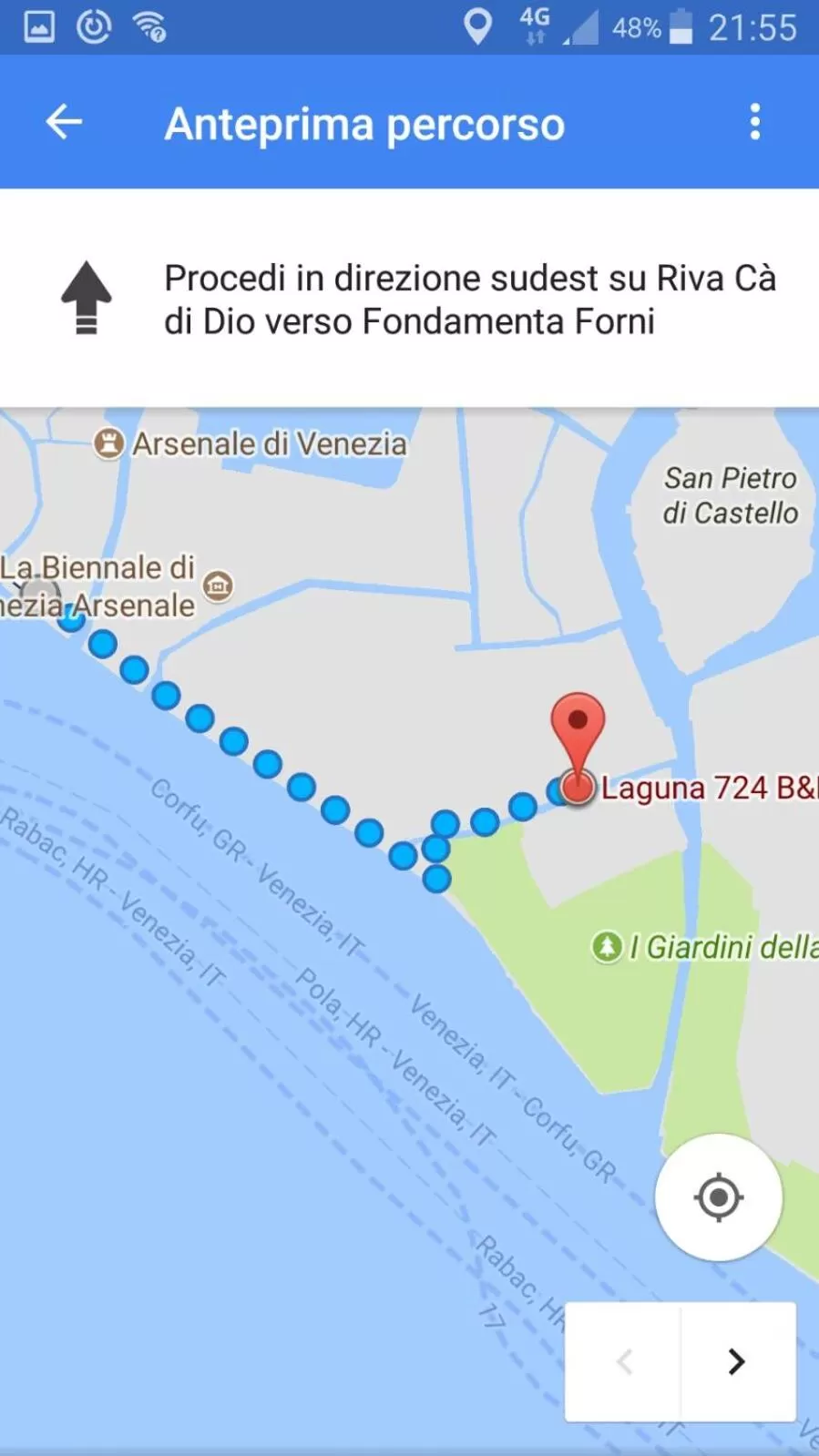This screenshot has width=819, height=1456.
Task: Advance to next step with right chevron
Action: 736,1363
